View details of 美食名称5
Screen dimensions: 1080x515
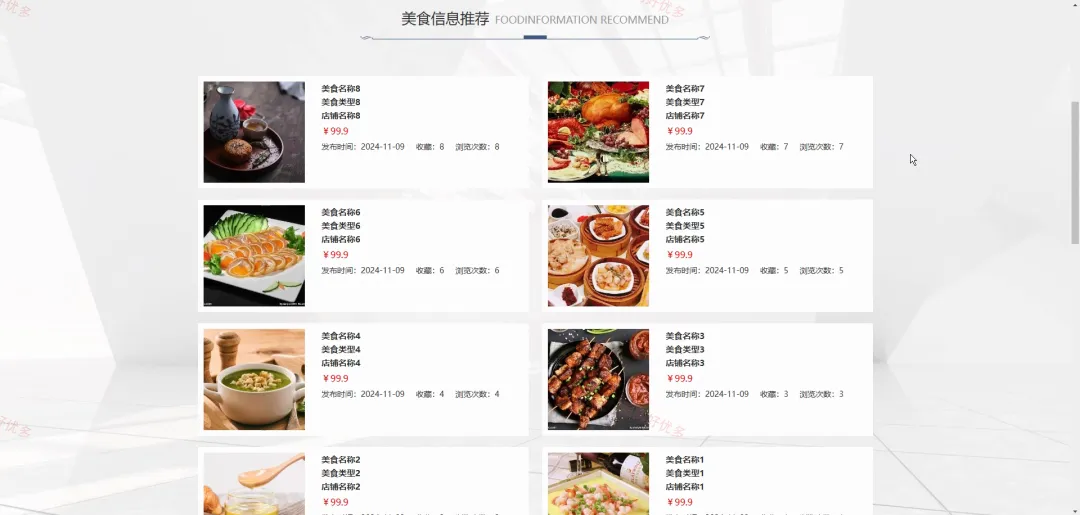click(707, 255)
